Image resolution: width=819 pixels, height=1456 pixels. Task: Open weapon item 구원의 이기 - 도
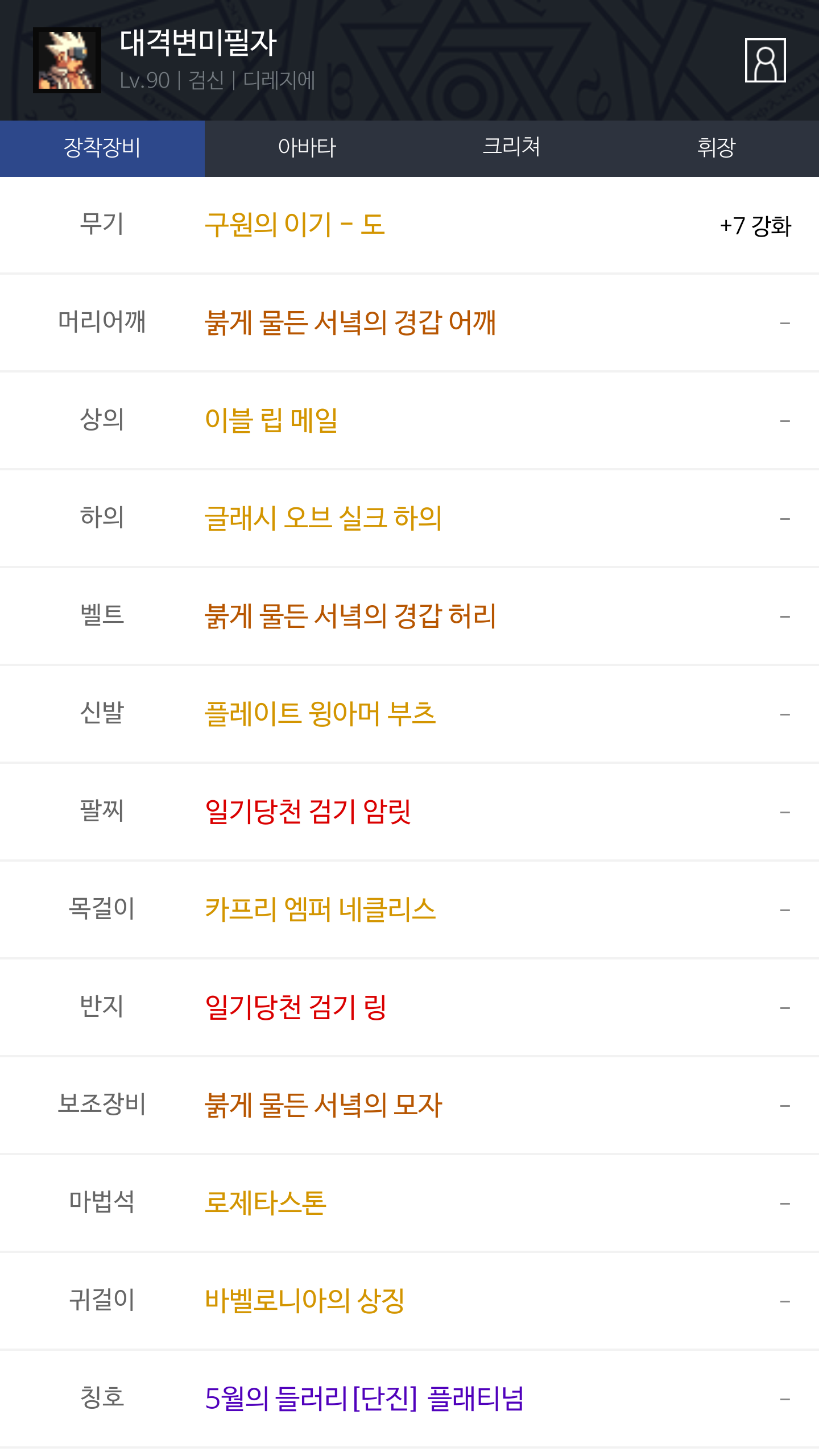click(x=295, y=225)
